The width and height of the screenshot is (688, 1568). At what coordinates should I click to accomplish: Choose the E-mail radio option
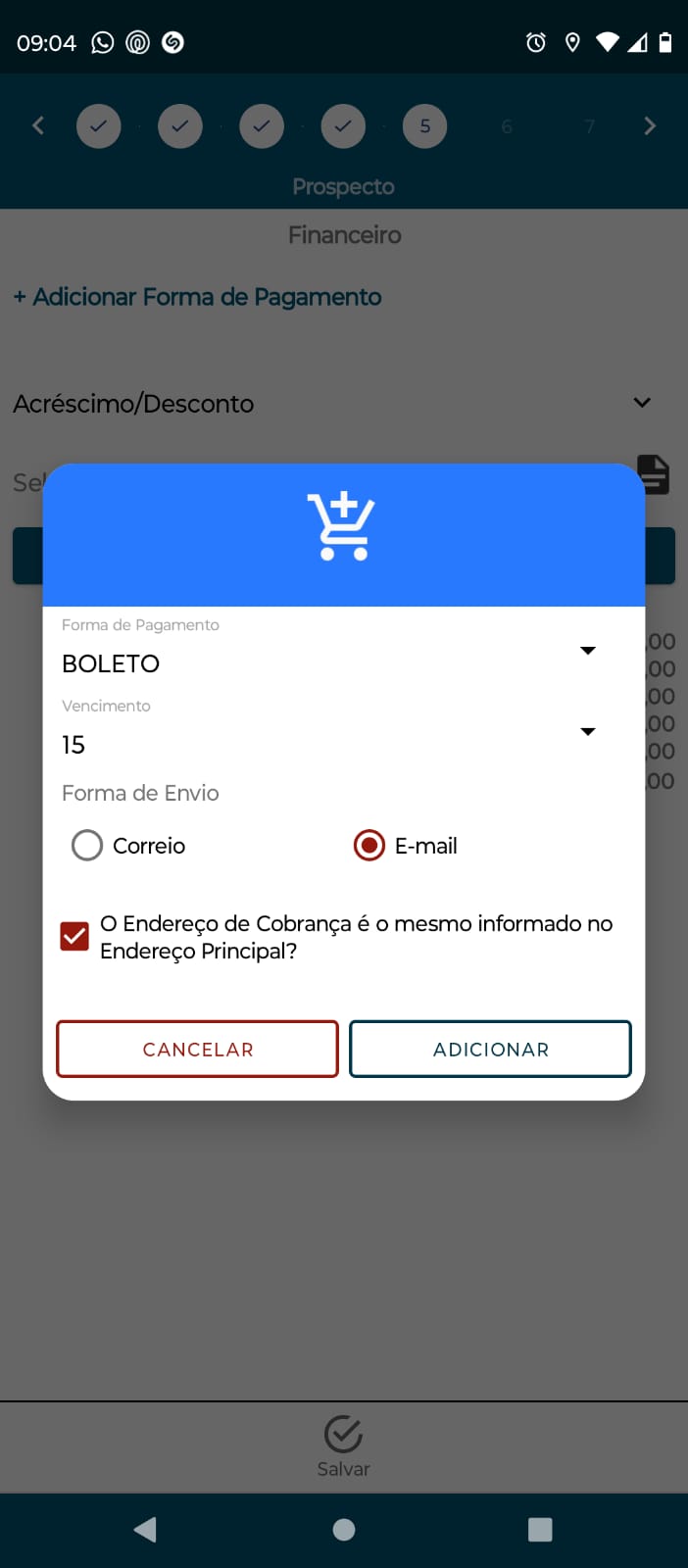[369, 845]
